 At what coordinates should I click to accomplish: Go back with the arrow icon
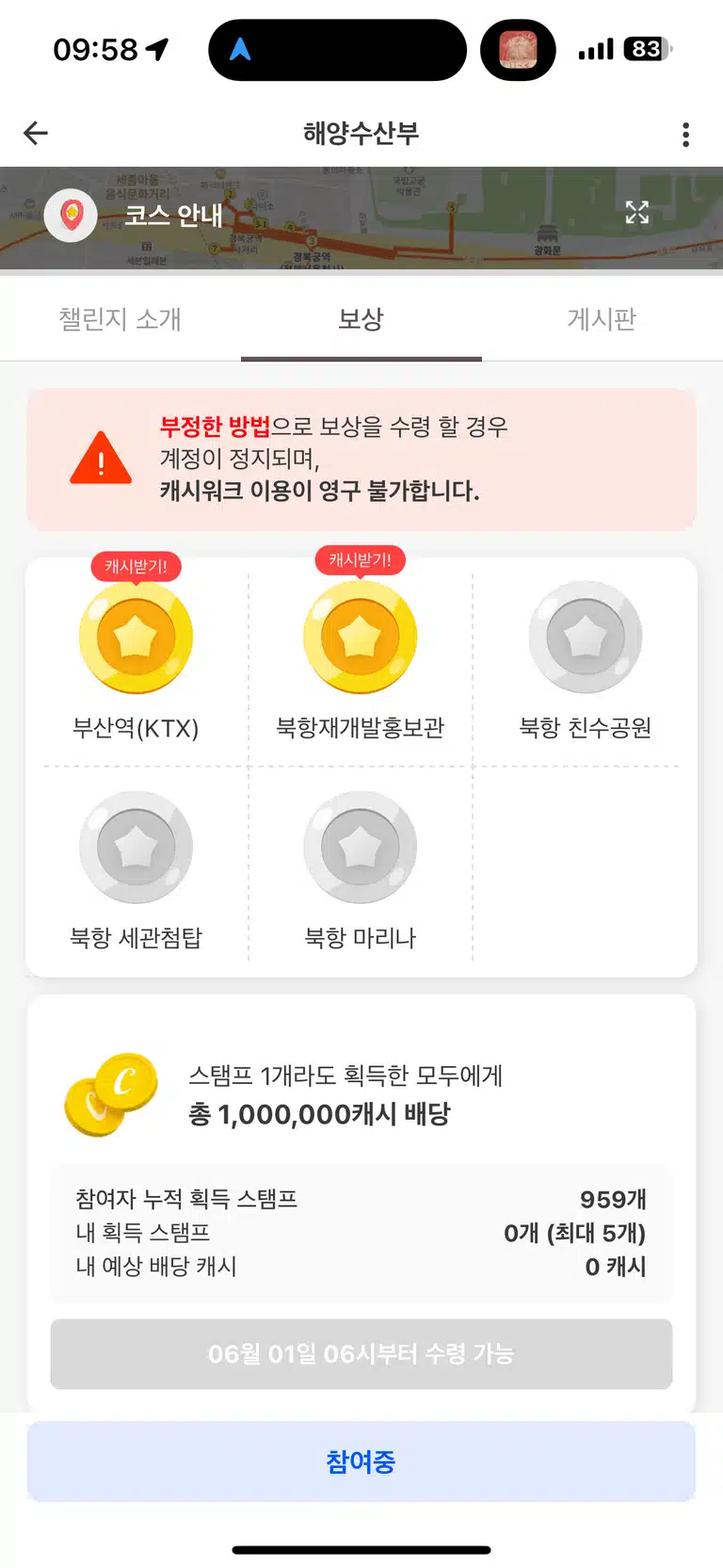click(36, 134)
